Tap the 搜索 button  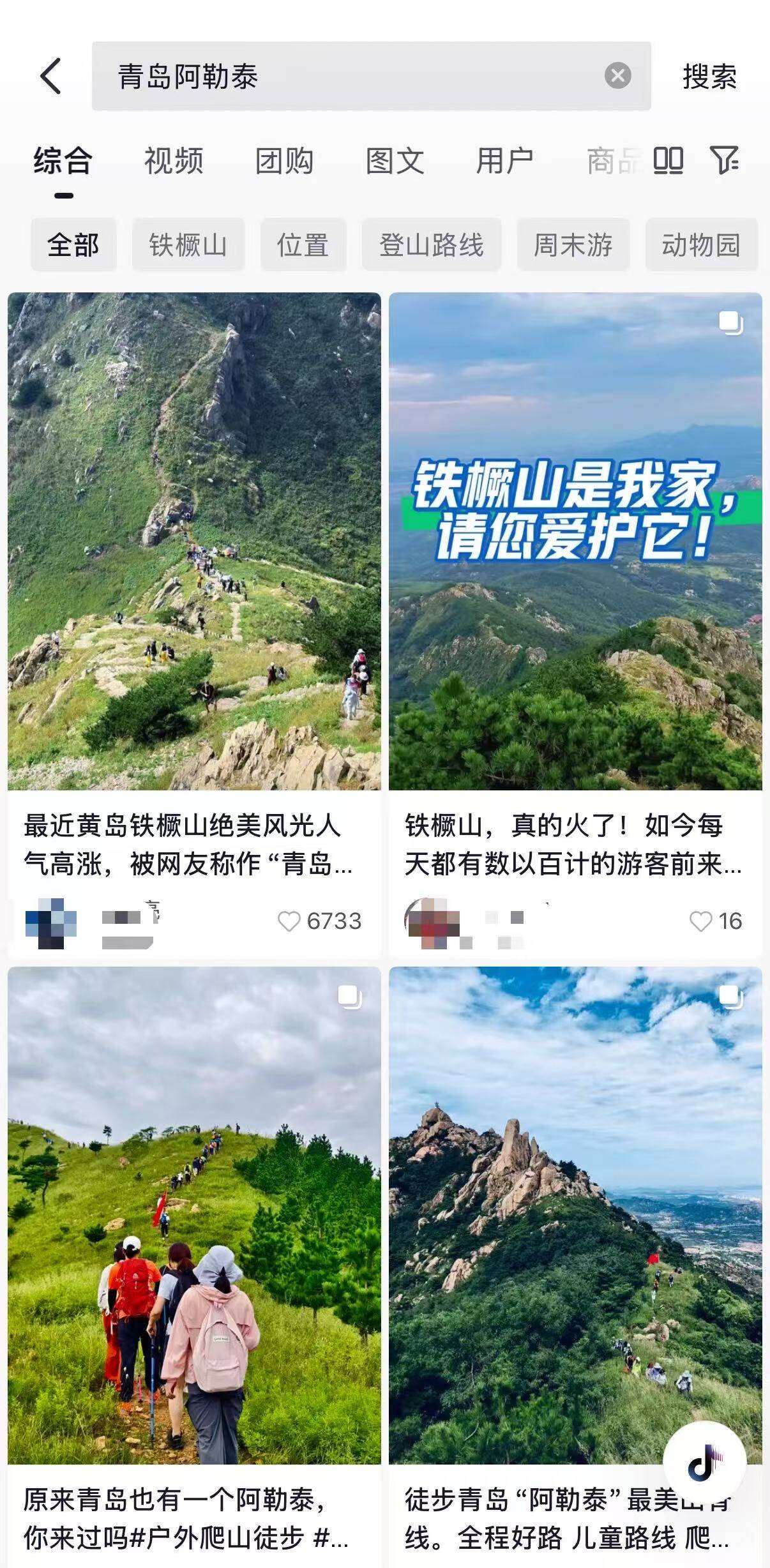[x=709, y=77]
